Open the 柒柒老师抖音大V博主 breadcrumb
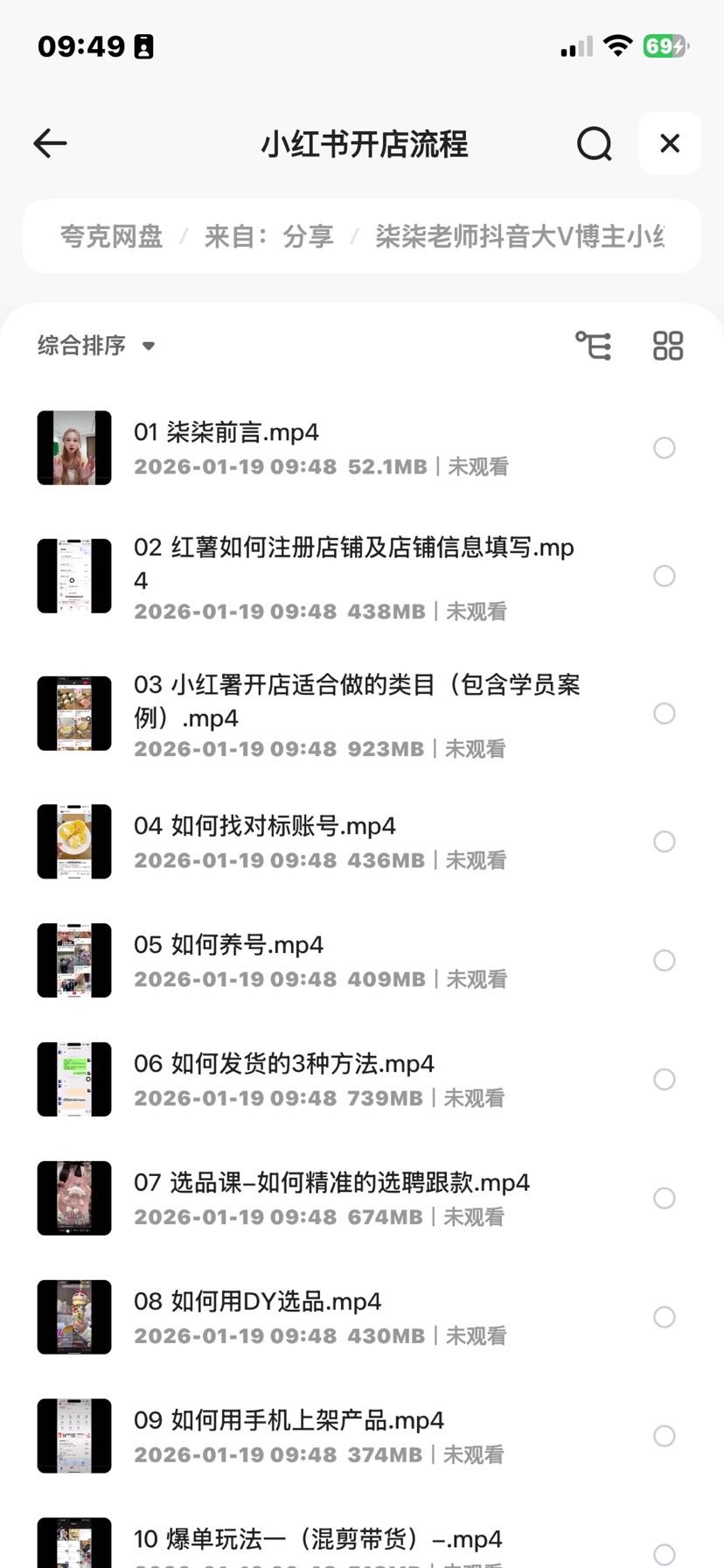724x1568 pixels. [x=519, y=236]
